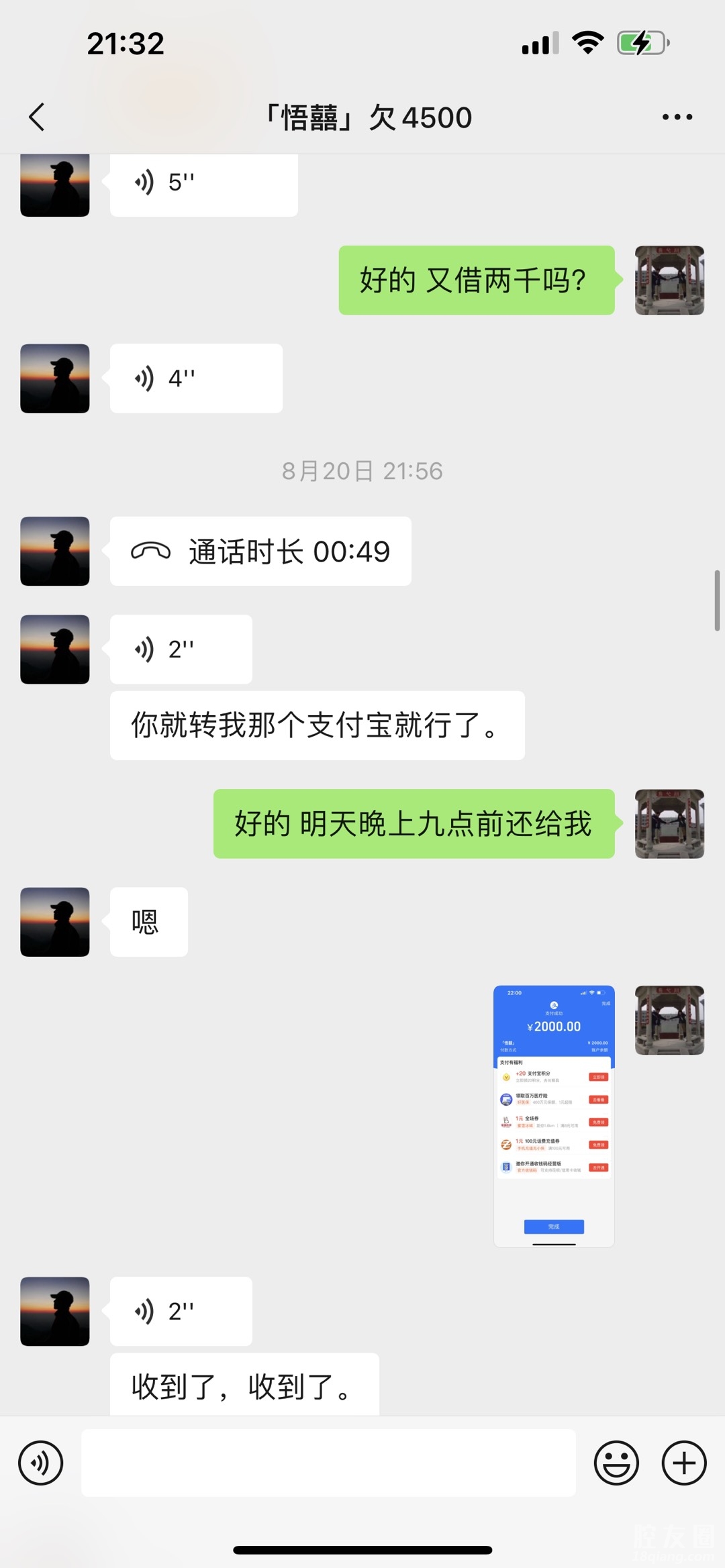Focus the message text field

coord(328,1463)
